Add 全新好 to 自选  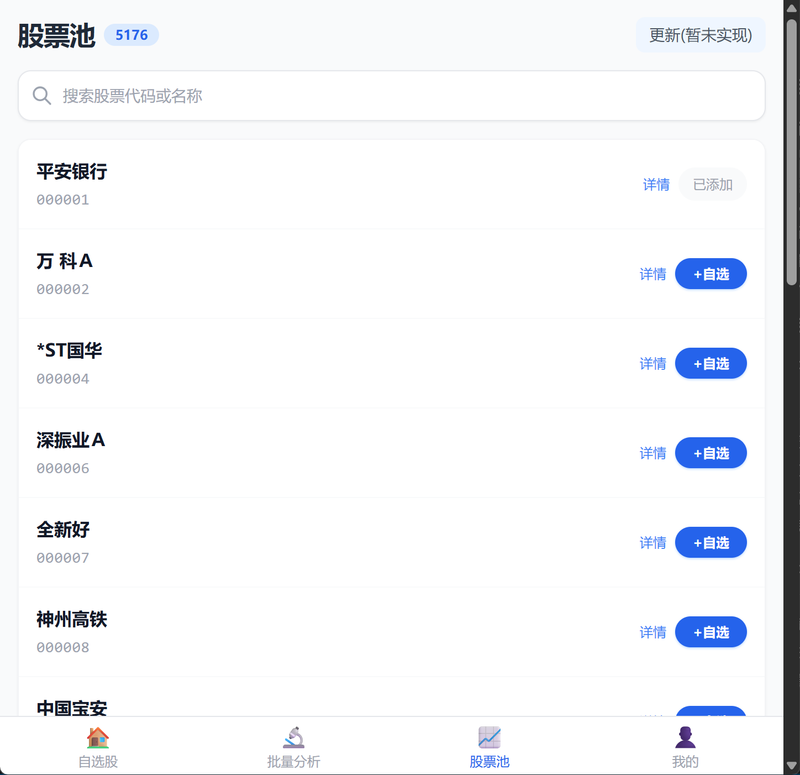click(x=710, y=543)
